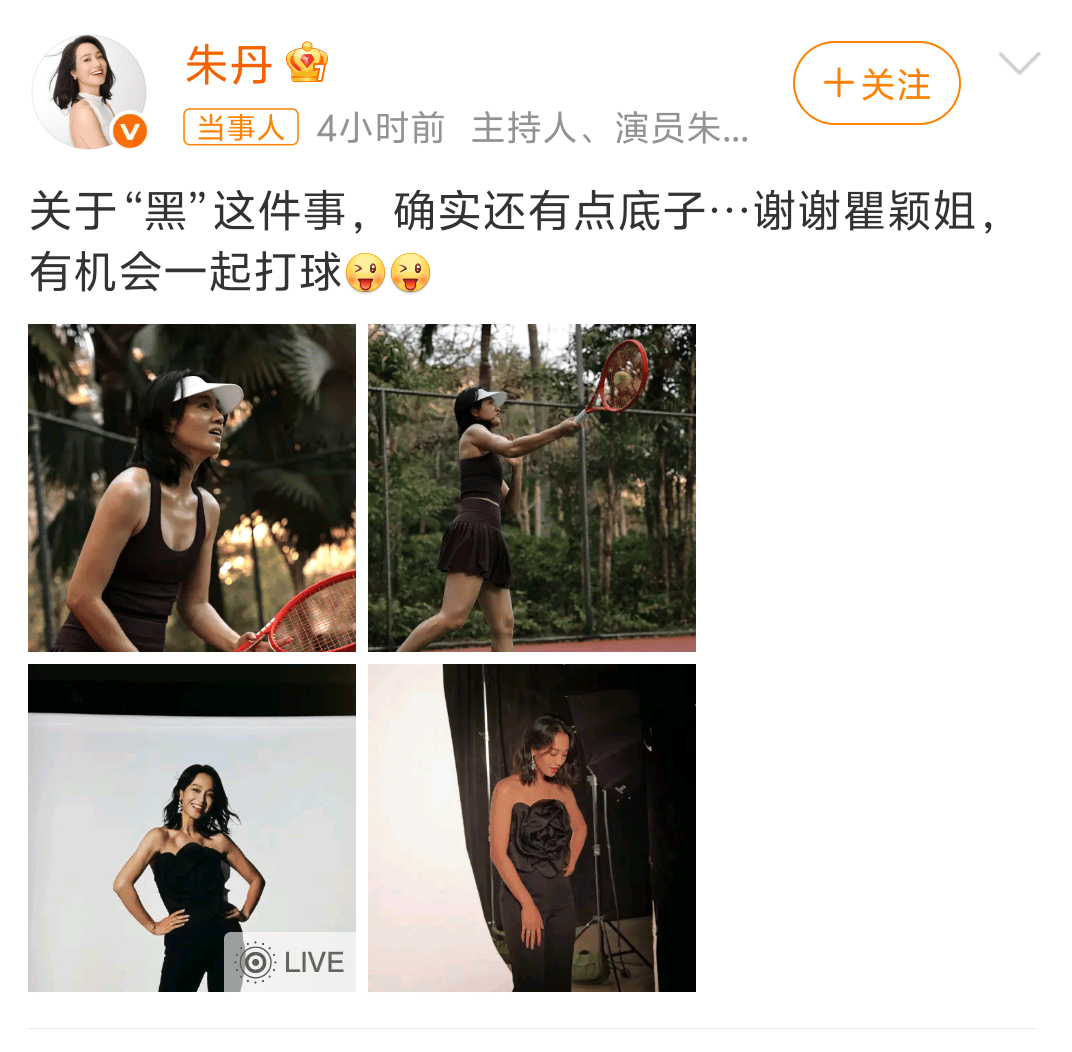View the backstage black dress photo
Viewport: 1072px width, 1052px height.
(532, 828)
